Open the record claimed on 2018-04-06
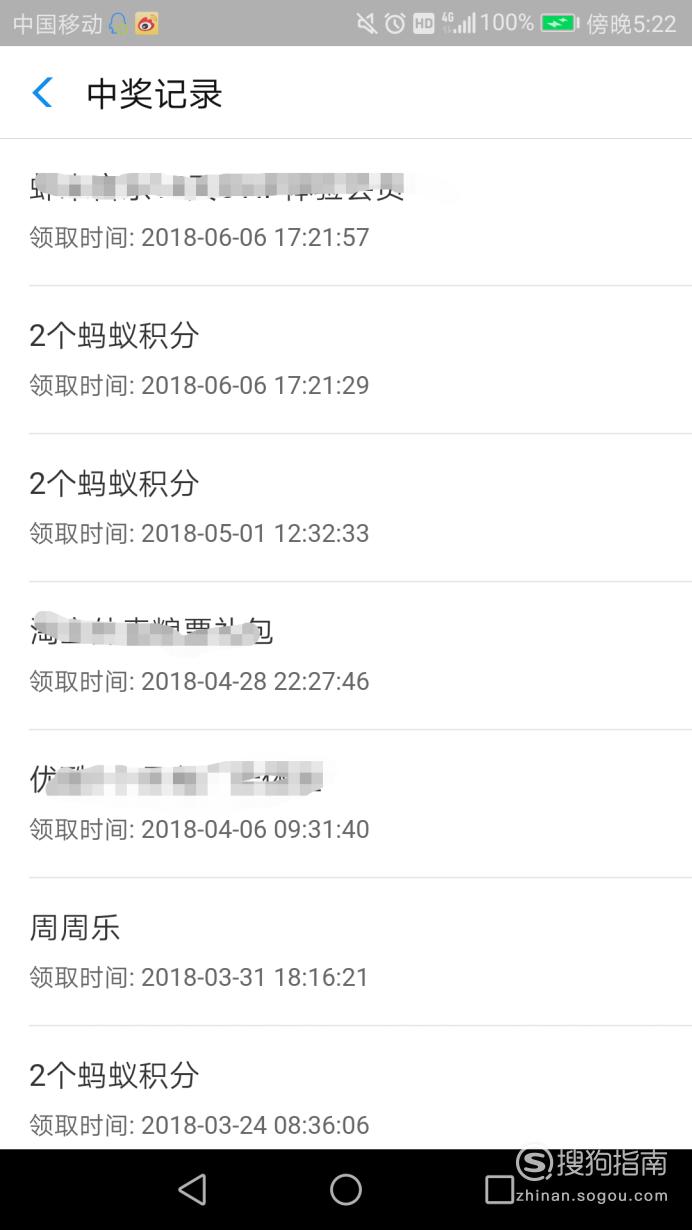Screen dimensions: 692x1230 point(346,804)
